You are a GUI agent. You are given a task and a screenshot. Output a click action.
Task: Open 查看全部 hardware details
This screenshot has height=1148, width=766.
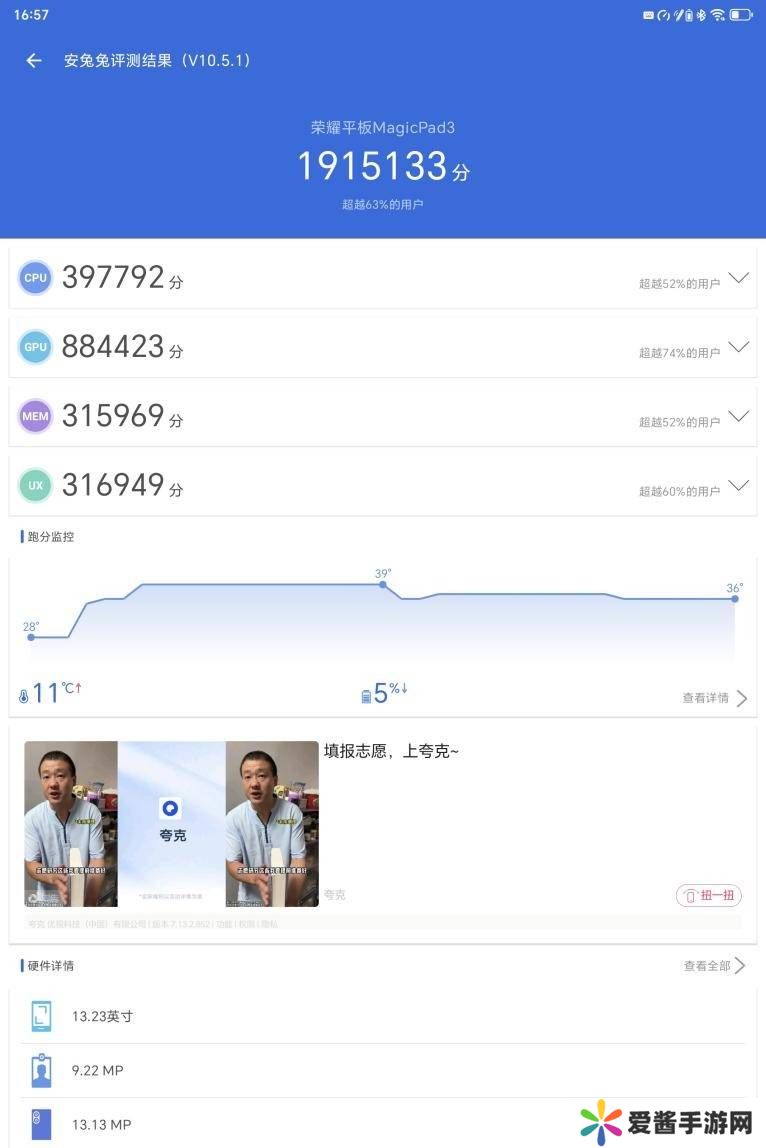tap(714, 966)
